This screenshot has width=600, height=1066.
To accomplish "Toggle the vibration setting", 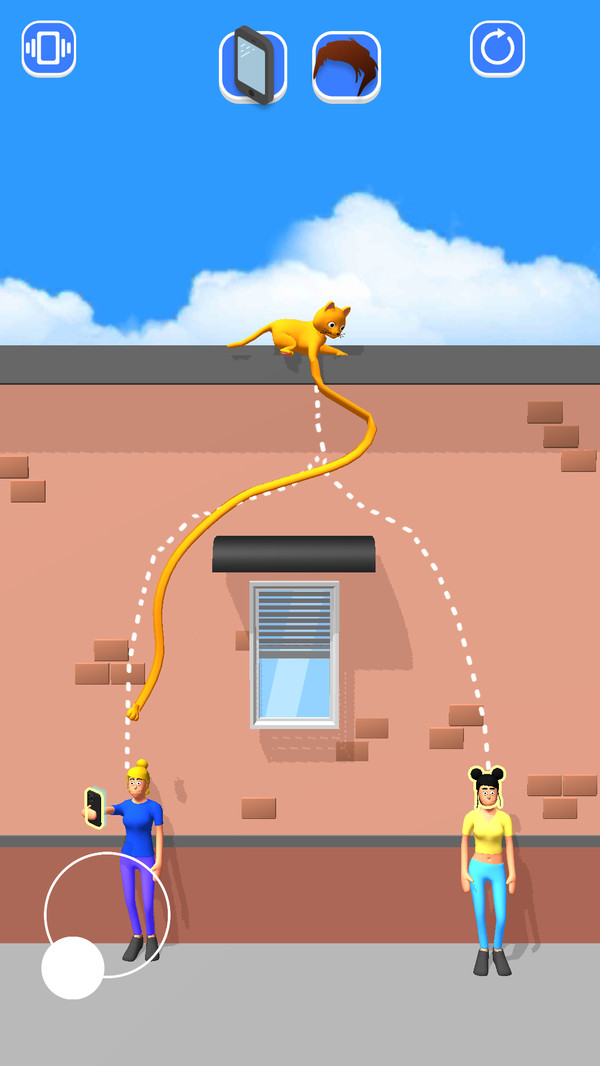I will [x=49, y=48].
